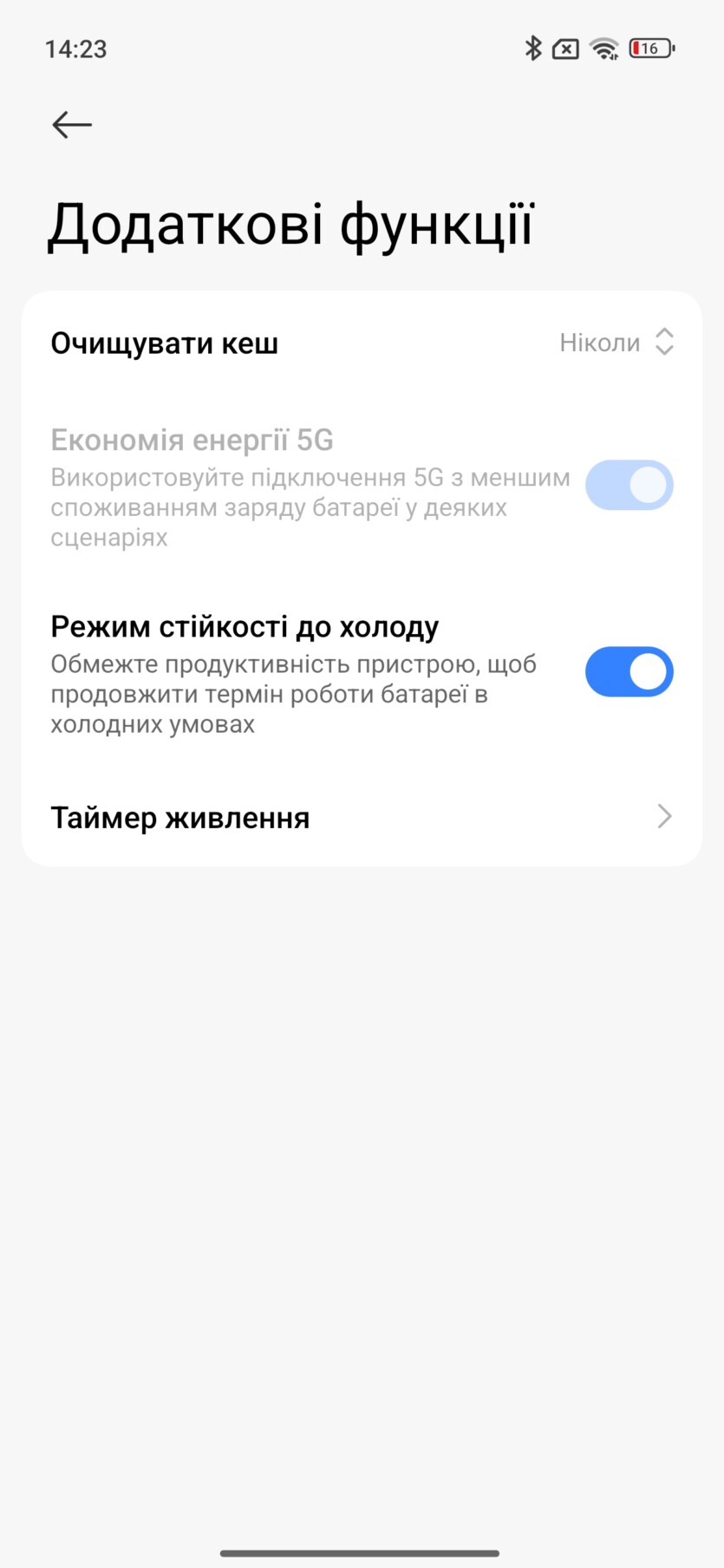This screenshot has width=724, height=1568.
Task: Open Таймер живлення settings
Action: (x=362, y=817)
